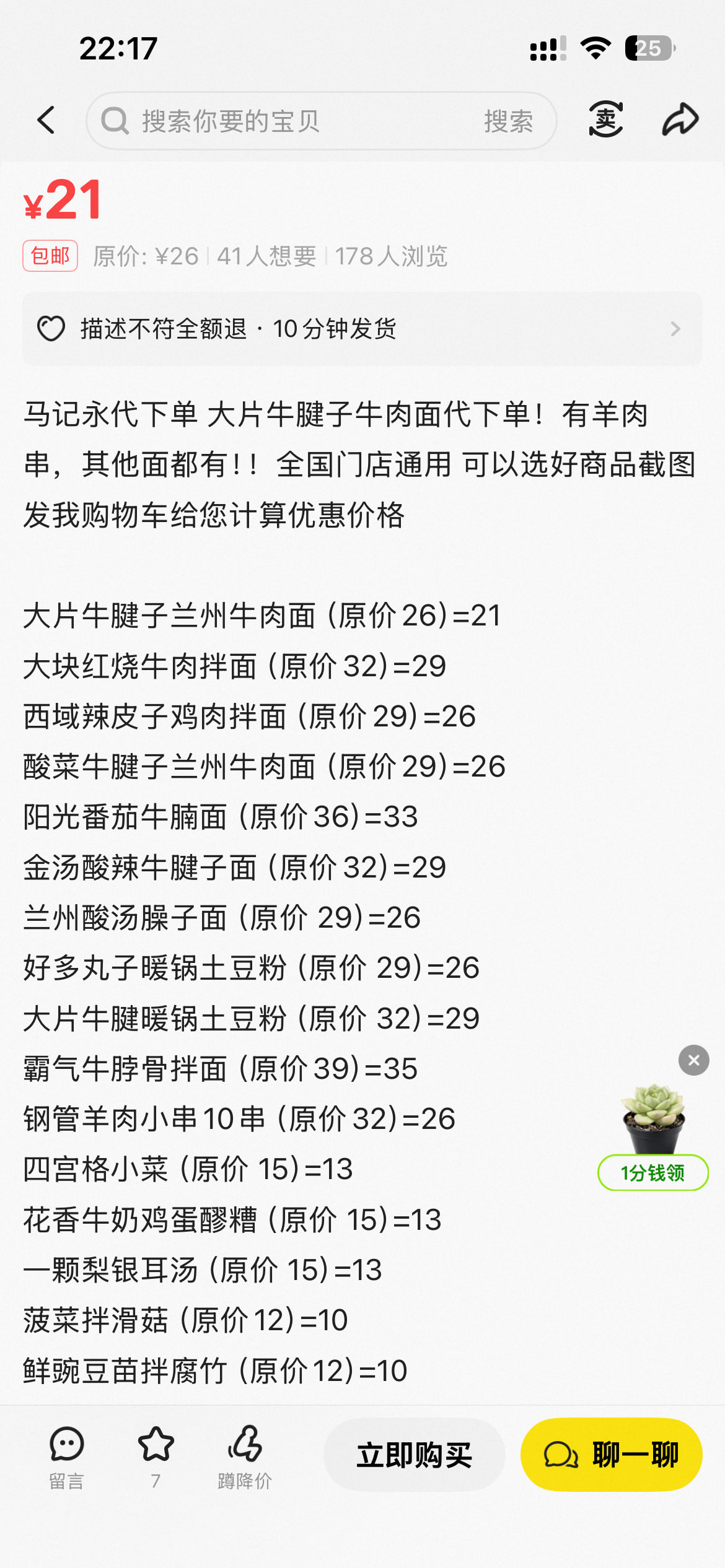Go back using the top-left arrow

pyautogui.click(x=46, y=120)
